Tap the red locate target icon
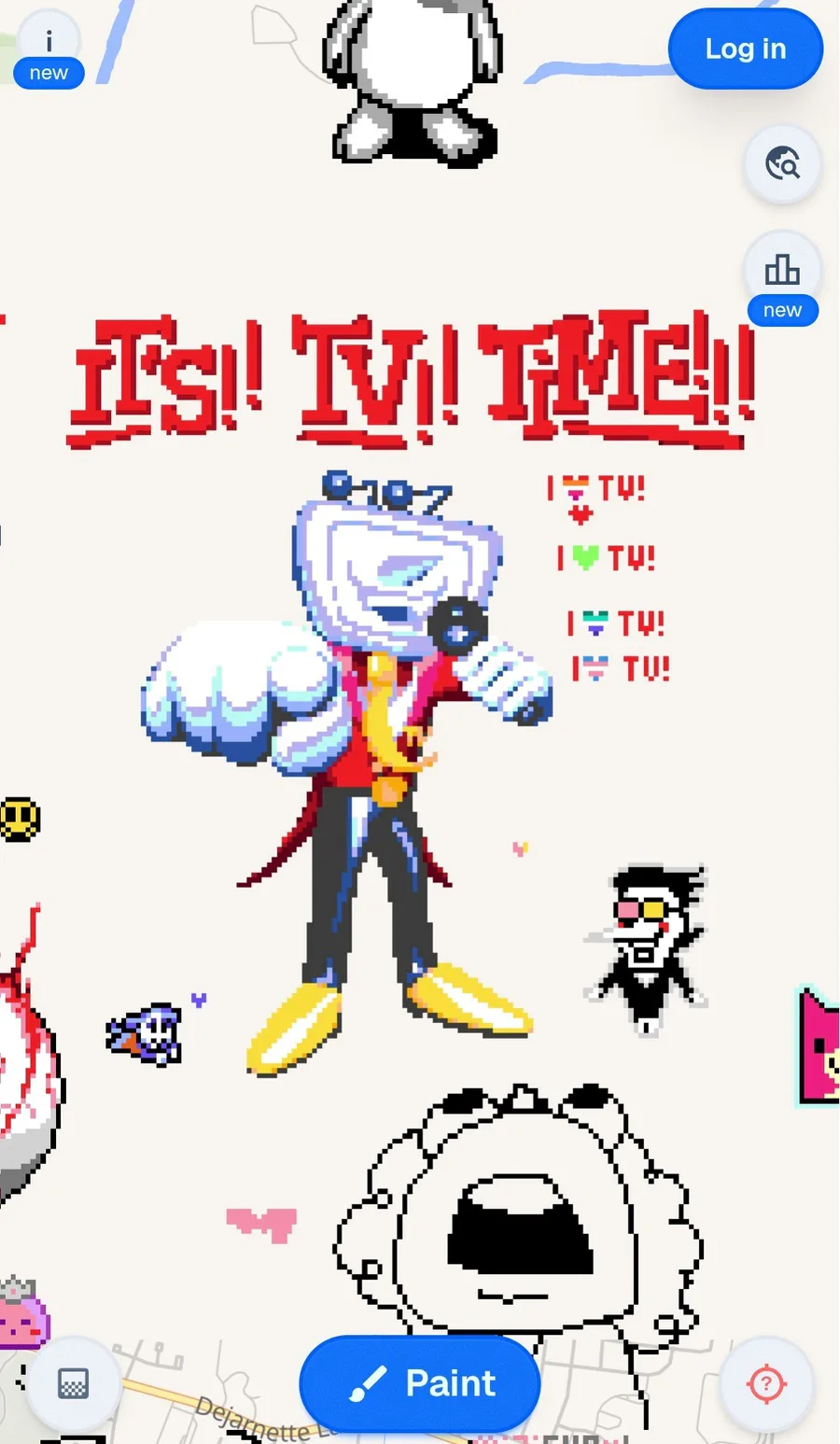Image resolution: width=840 pixels, height=1444 pixels. 766,1383
